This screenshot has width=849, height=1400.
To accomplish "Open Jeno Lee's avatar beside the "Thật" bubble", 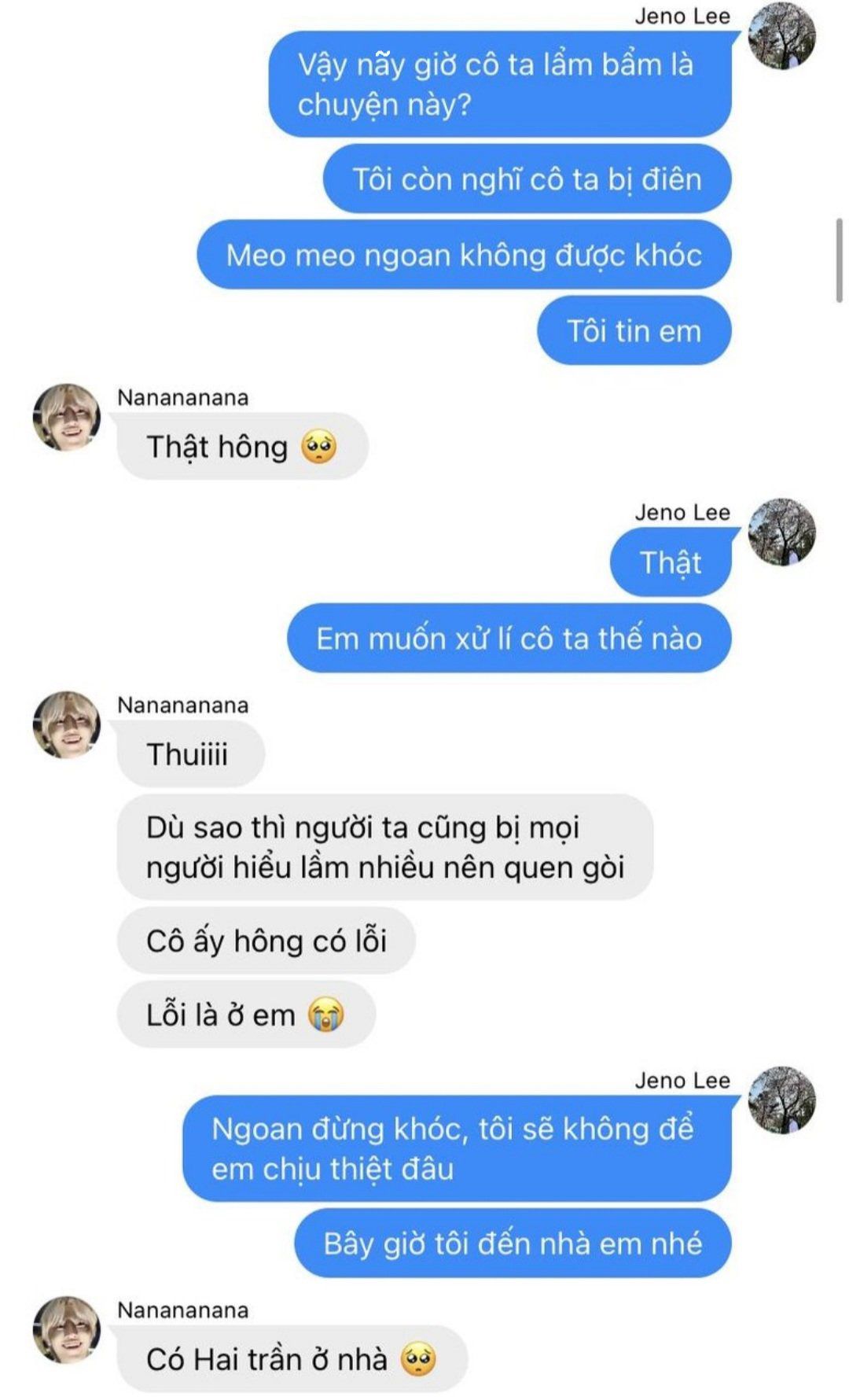I will pyautogui.click(x=781, y=532).
